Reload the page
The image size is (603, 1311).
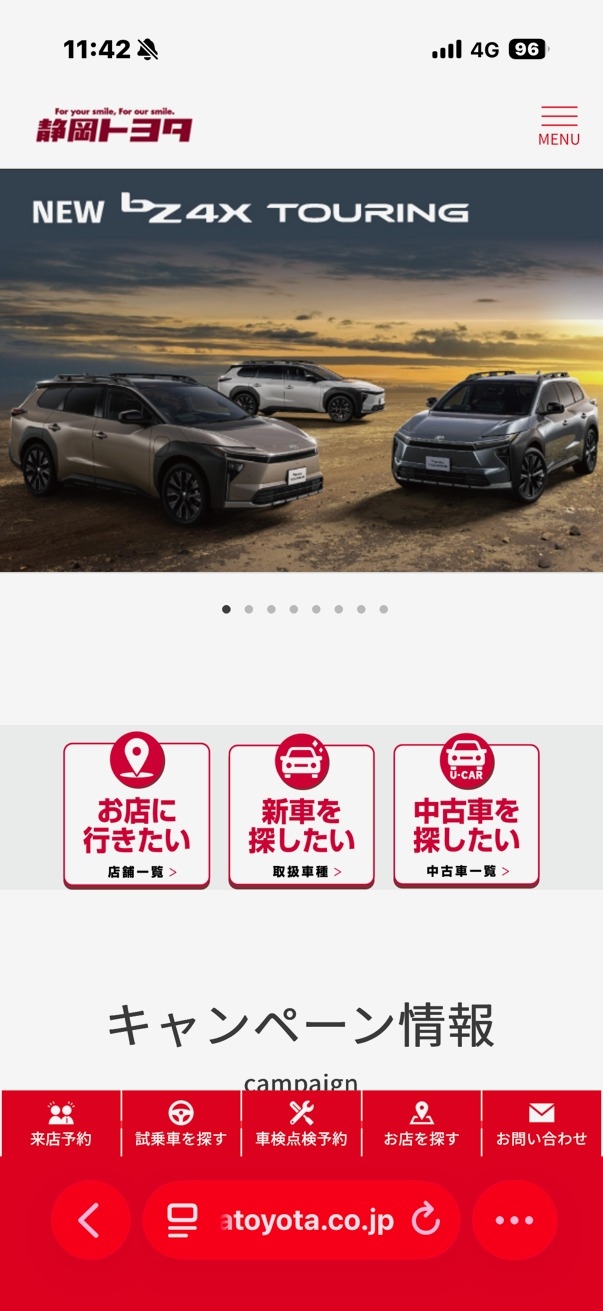coord(426,1220)
